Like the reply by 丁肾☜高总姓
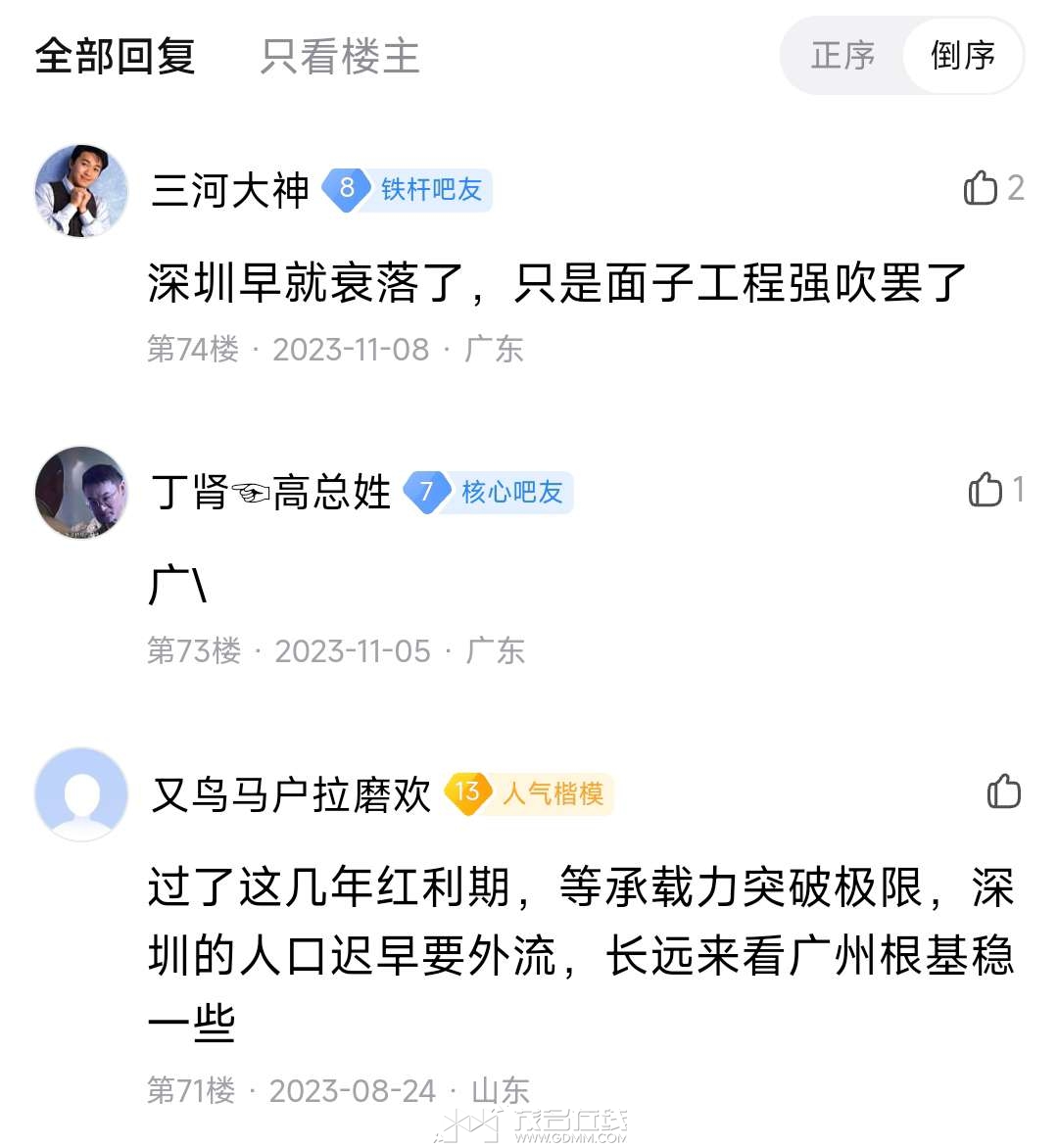This screenshot has height=1148, width=1058. (986, 489)
